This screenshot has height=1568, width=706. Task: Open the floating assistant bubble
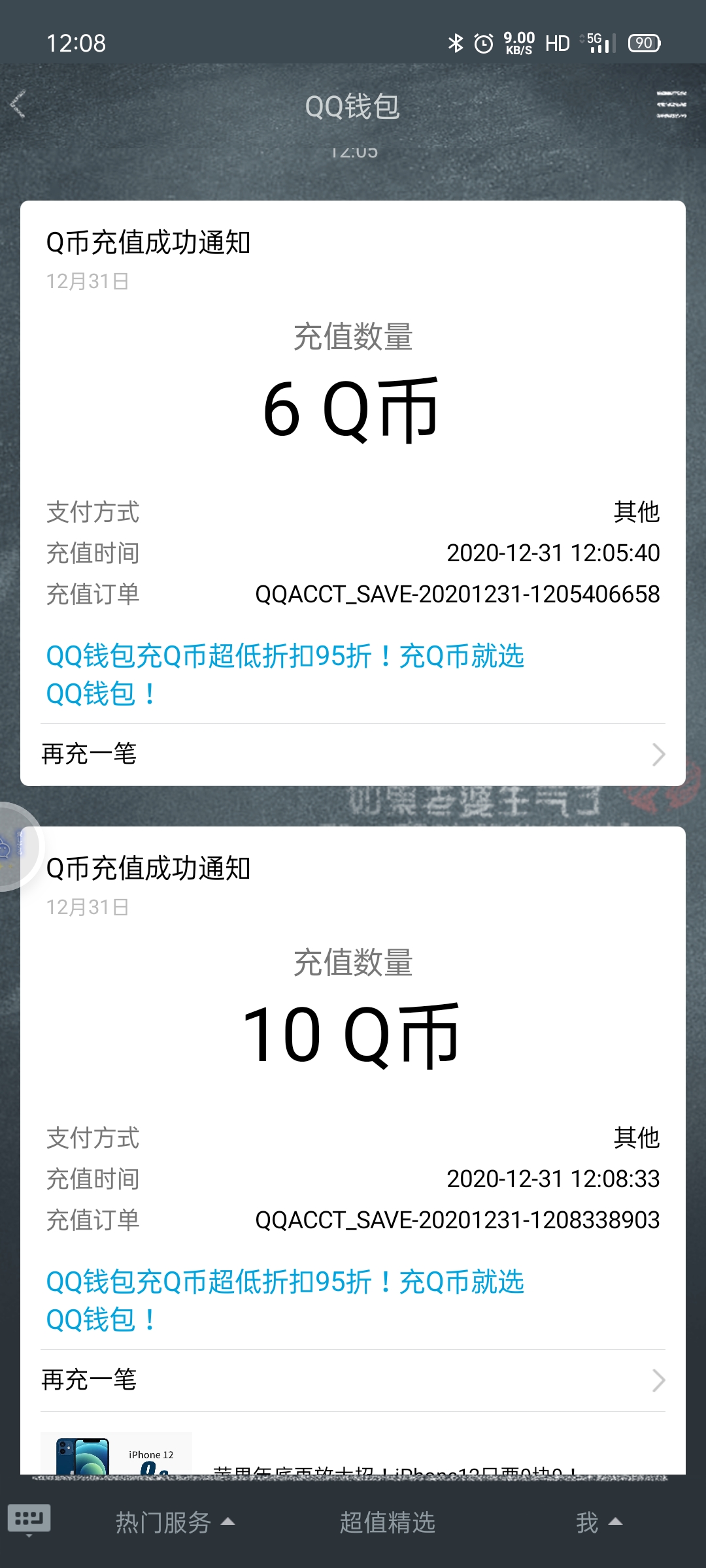(13, 846)
